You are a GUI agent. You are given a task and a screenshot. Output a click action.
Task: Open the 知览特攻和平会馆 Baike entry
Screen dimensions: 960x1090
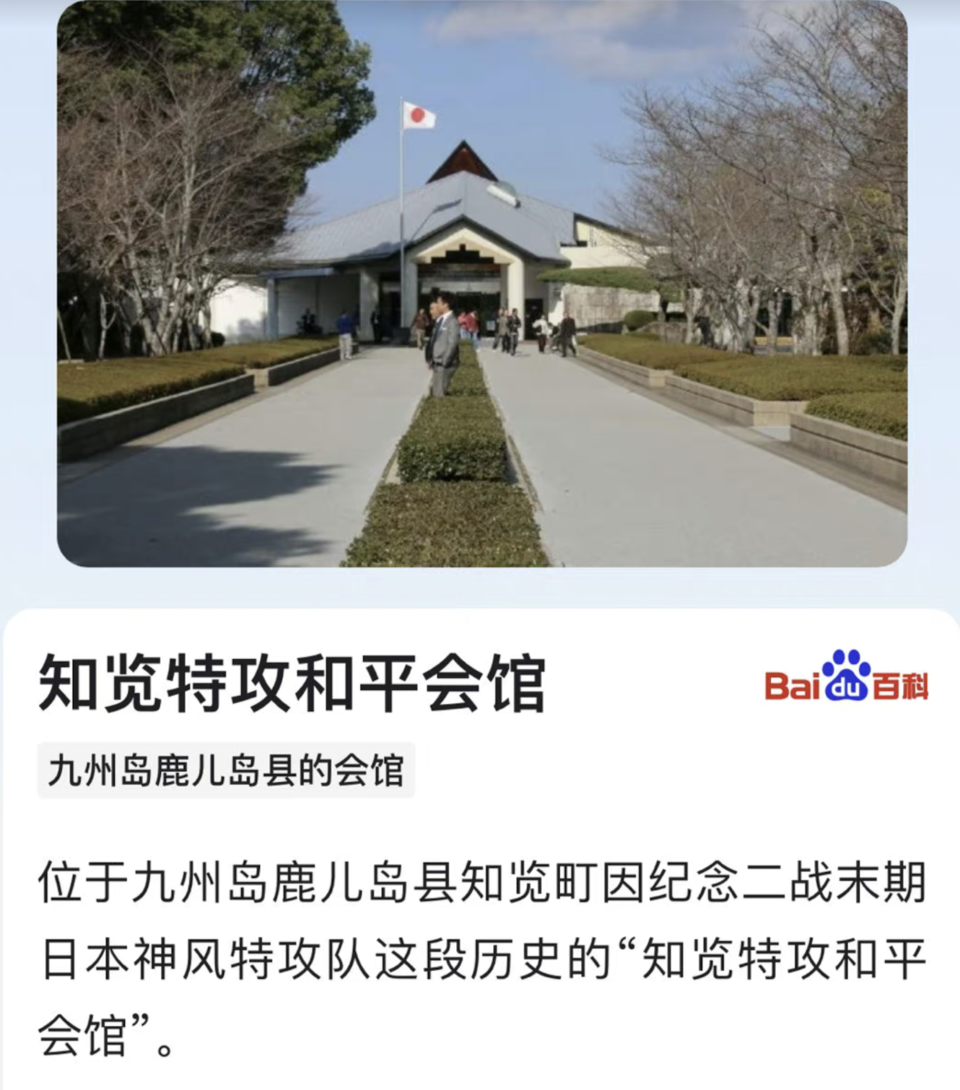[x=292, y=685]
